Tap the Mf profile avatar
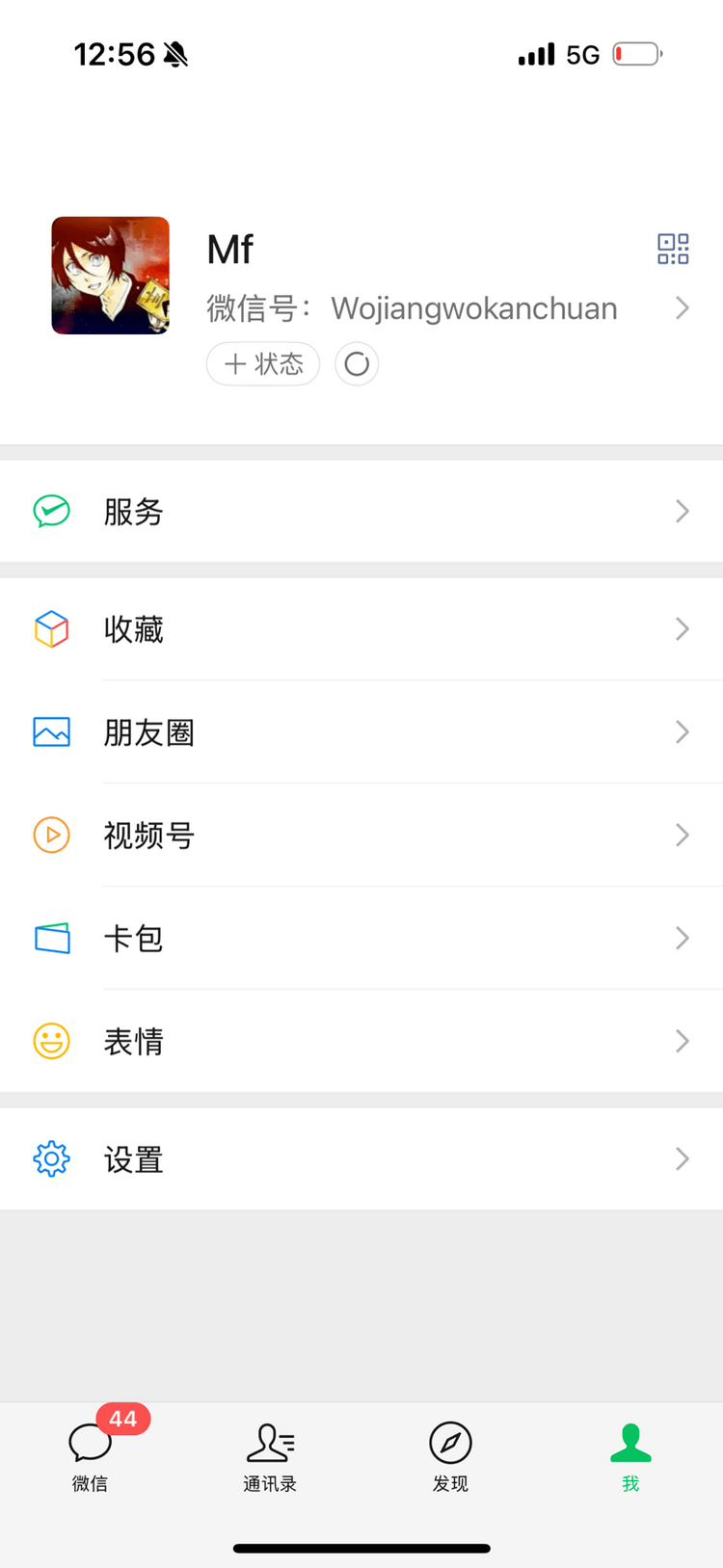This screenshot has width=723, height=1568. [x=111, y=276]
